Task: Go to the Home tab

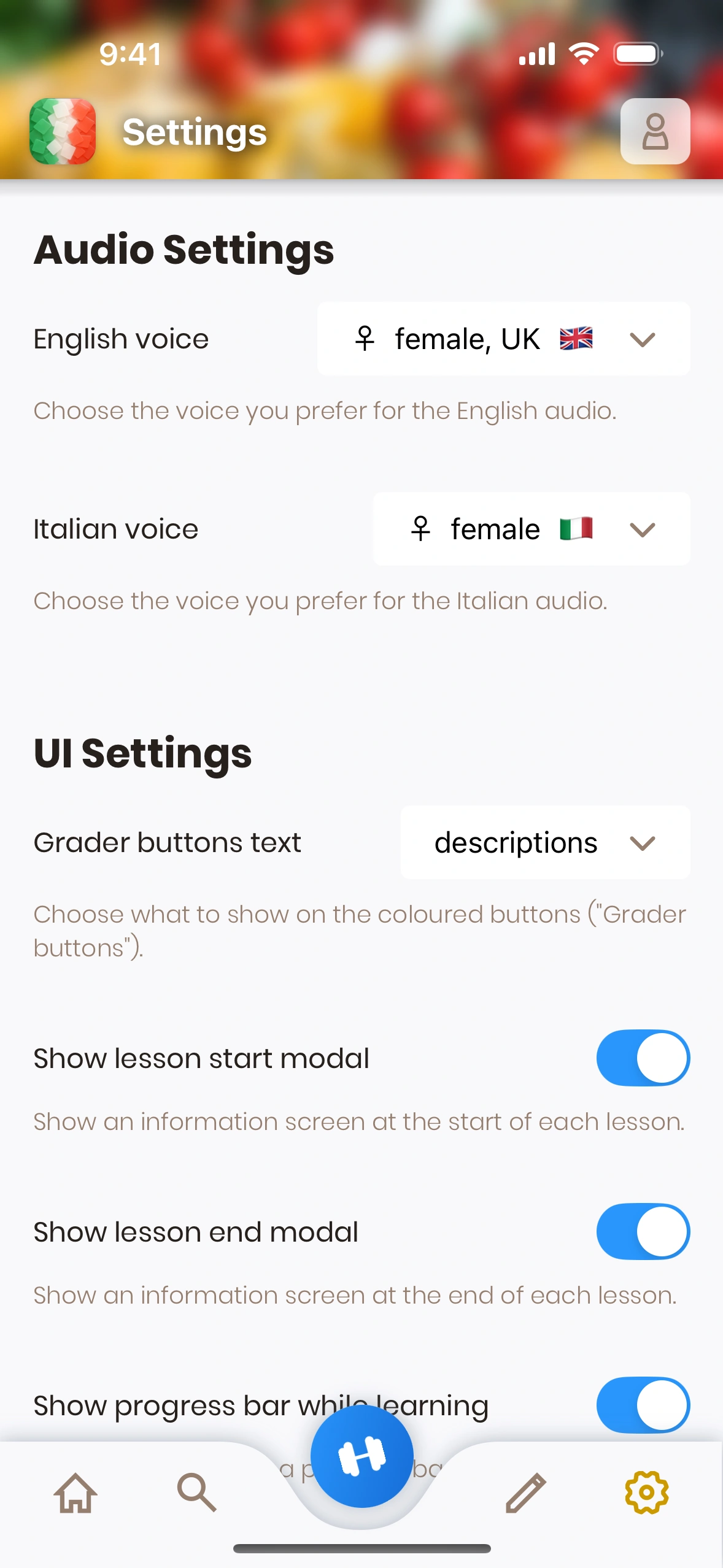Action: click(x=75, y=1493)
